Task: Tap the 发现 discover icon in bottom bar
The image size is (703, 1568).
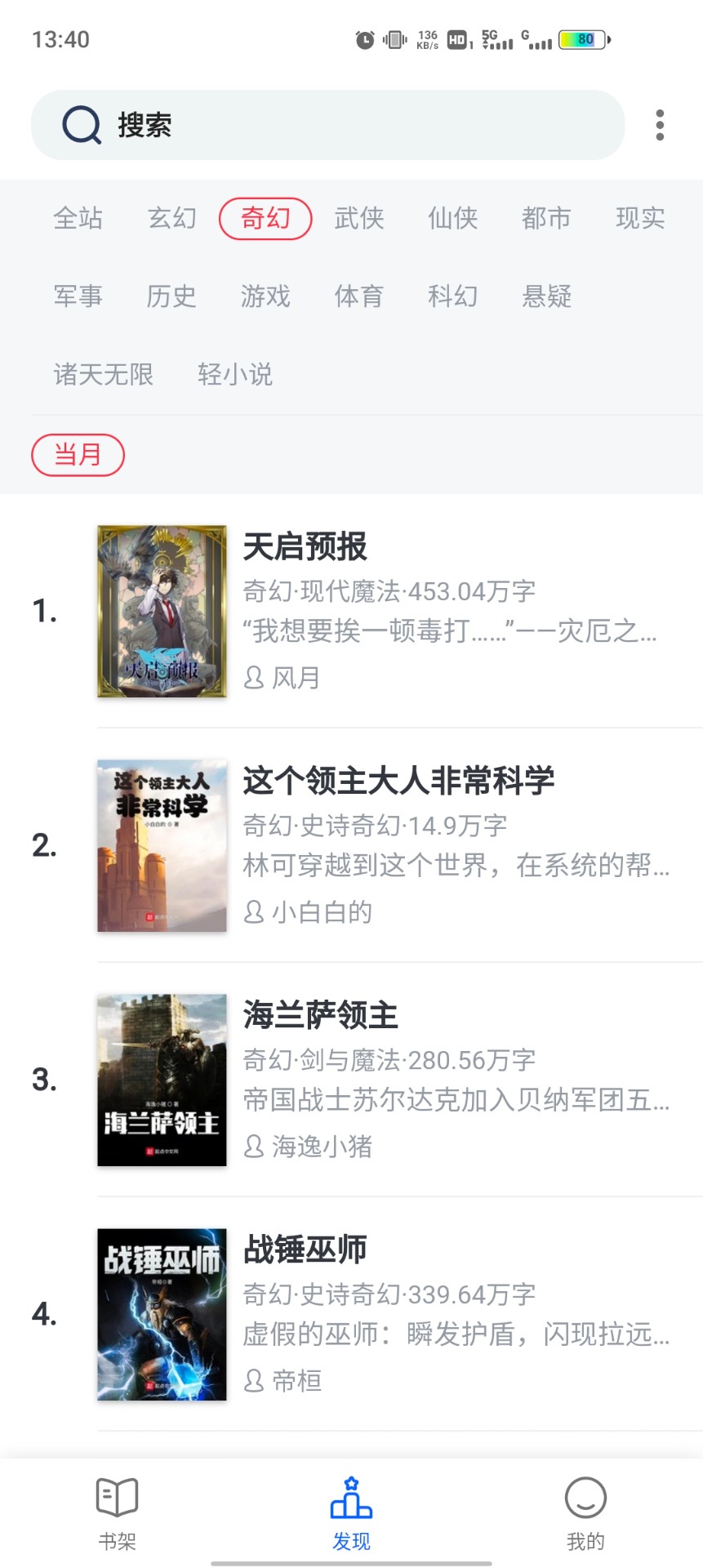Action: pos(351,1507)
